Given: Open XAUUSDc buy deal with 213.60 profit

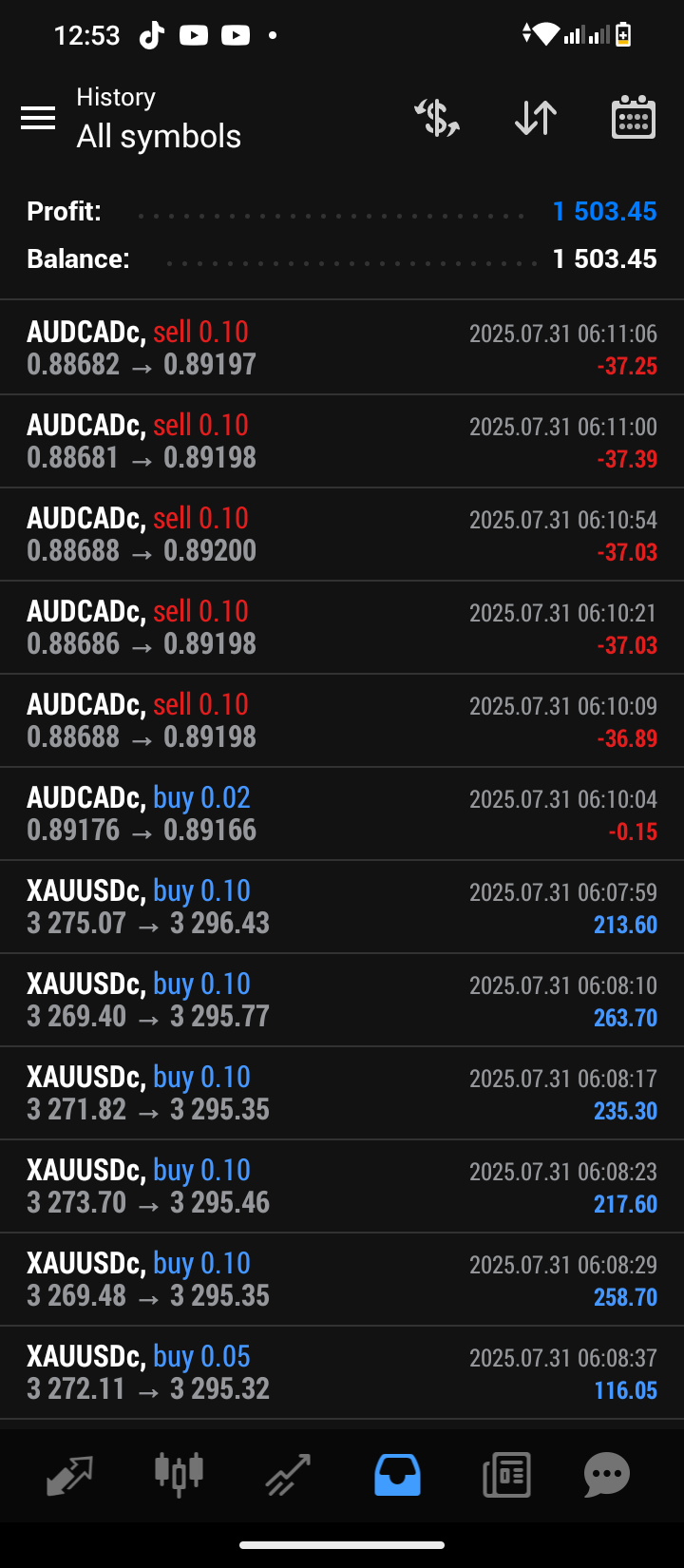Looking at the screenshot, I should click(x=342, y=907).
